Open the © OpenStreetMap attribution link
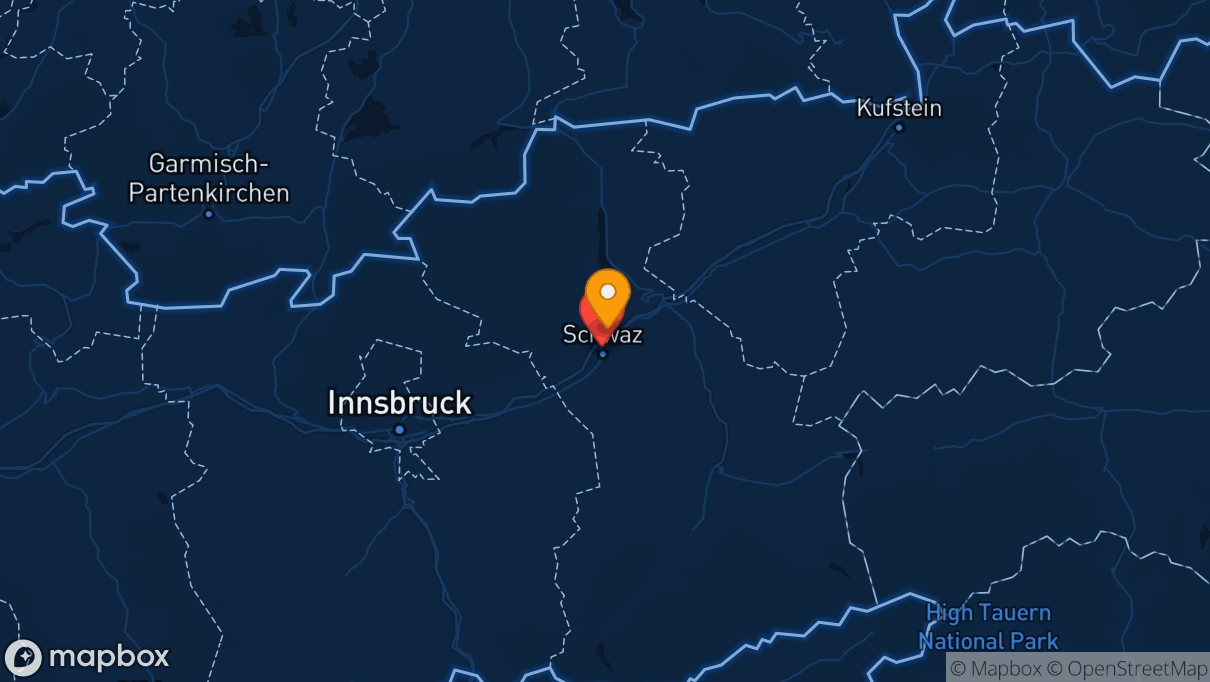The image size is (1210, 682). point(1127,668)
